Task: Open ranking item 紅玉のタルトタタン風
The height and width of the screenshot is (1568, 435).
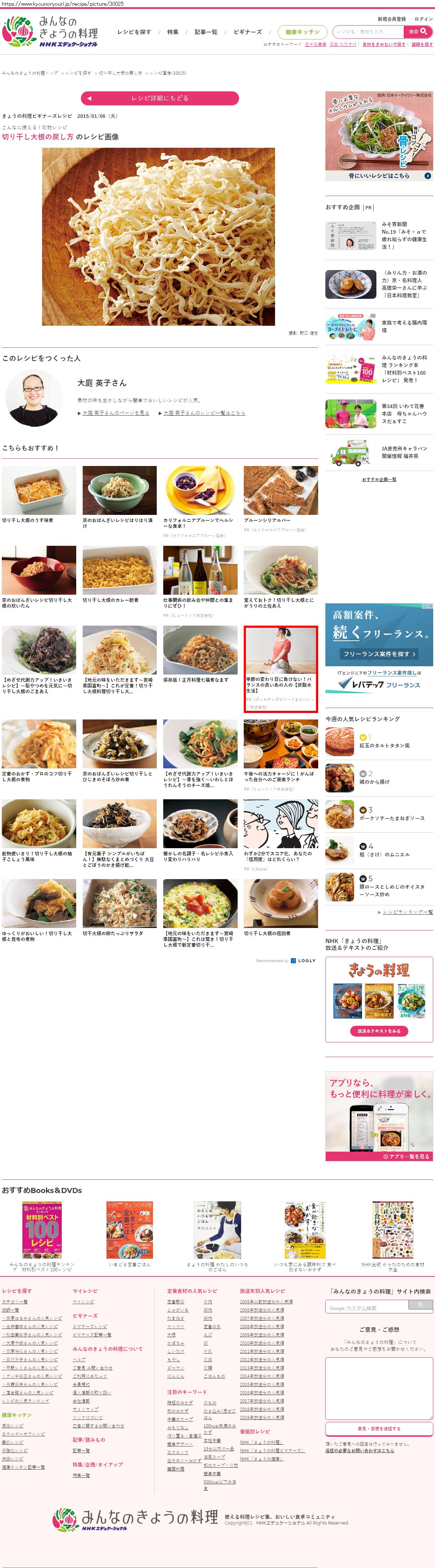Action: (384, 745)
